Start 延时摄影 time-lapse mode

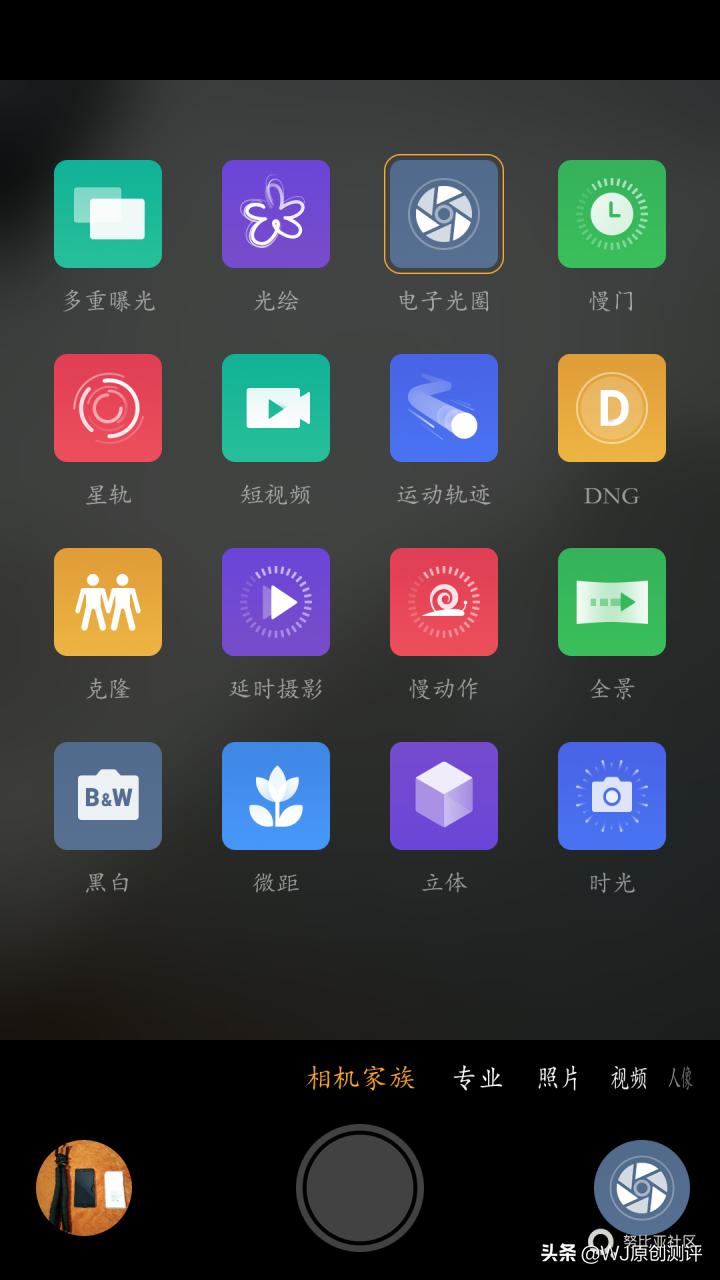[x=276, y=602]
